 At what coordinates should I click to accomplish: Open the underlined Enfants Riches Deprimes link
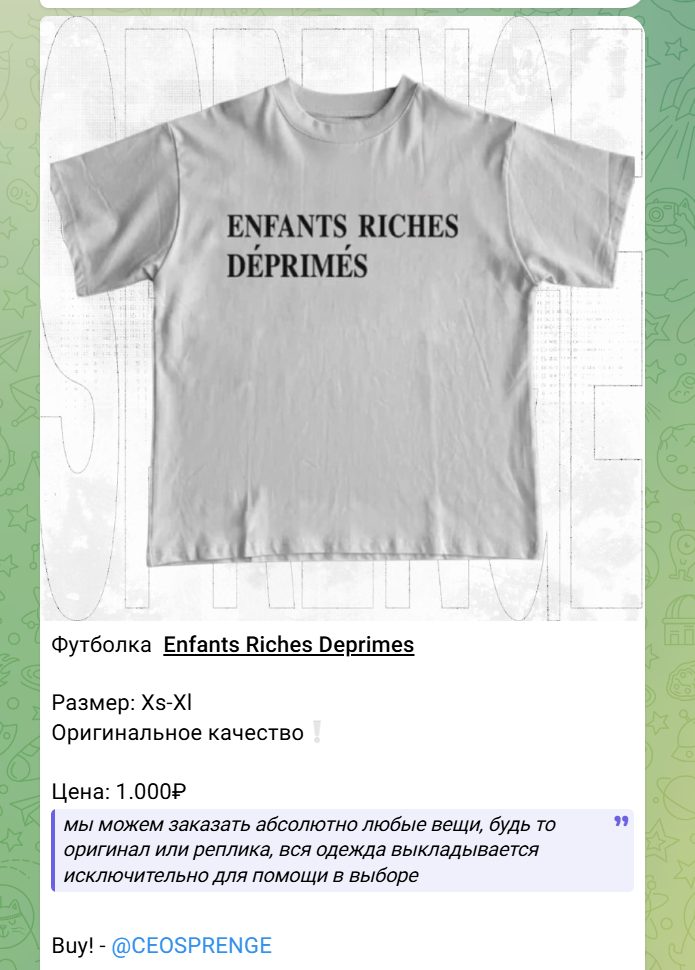(x=288, y=645)
